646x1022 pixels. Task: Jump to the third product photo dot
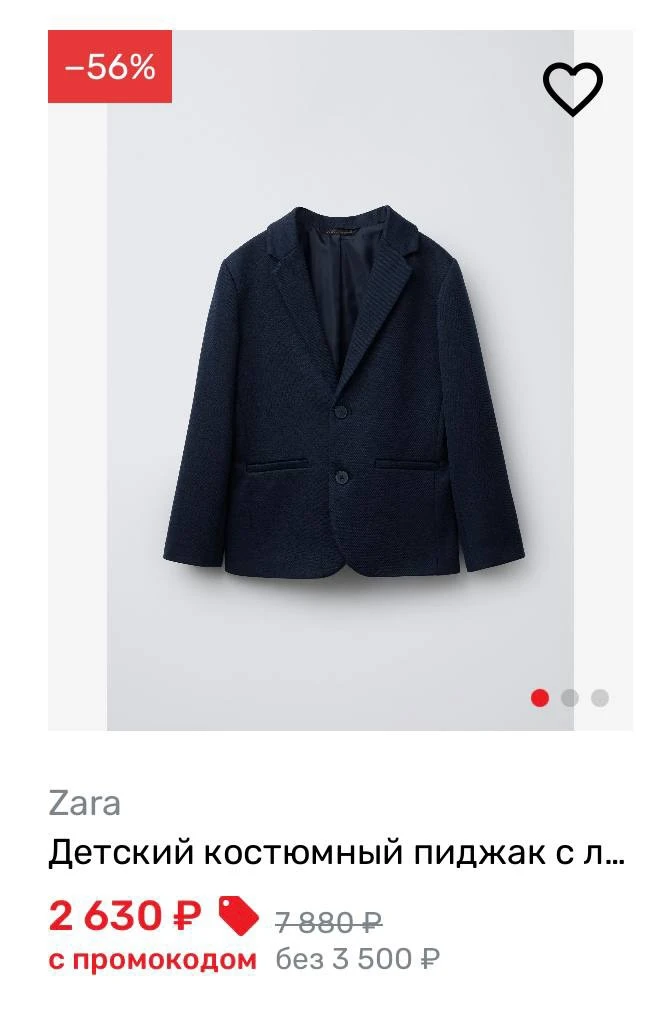[x=600, y=698]
